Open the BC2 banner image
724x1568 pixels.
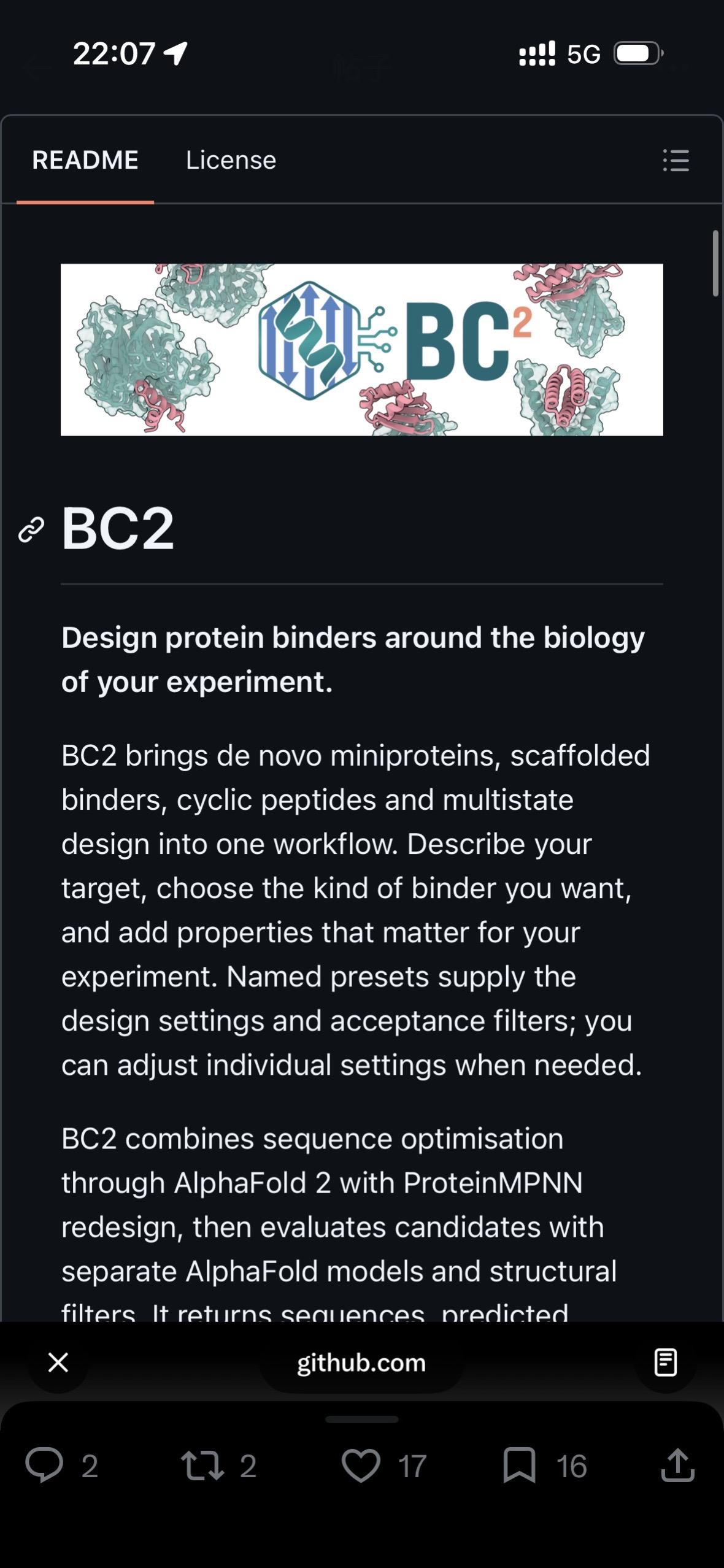362,350
